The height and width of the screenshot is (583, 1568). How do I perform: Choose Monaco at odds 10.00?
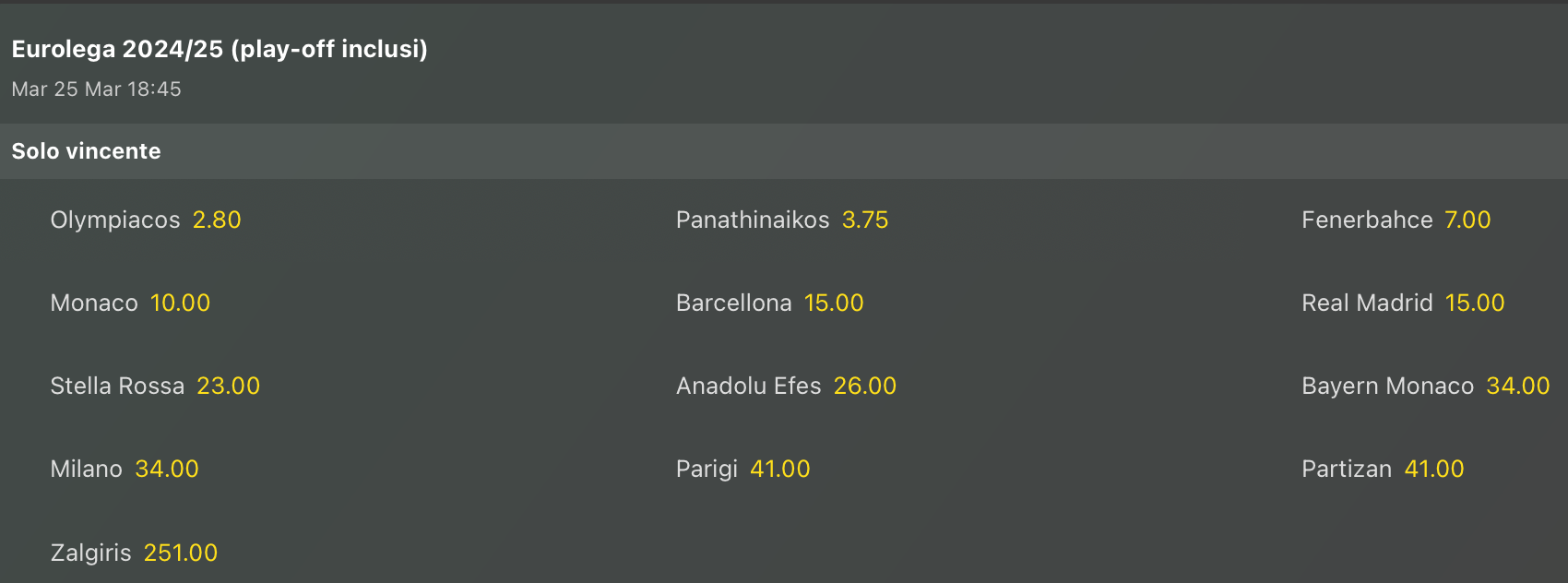pyautogui.click(x=130, y=303)
